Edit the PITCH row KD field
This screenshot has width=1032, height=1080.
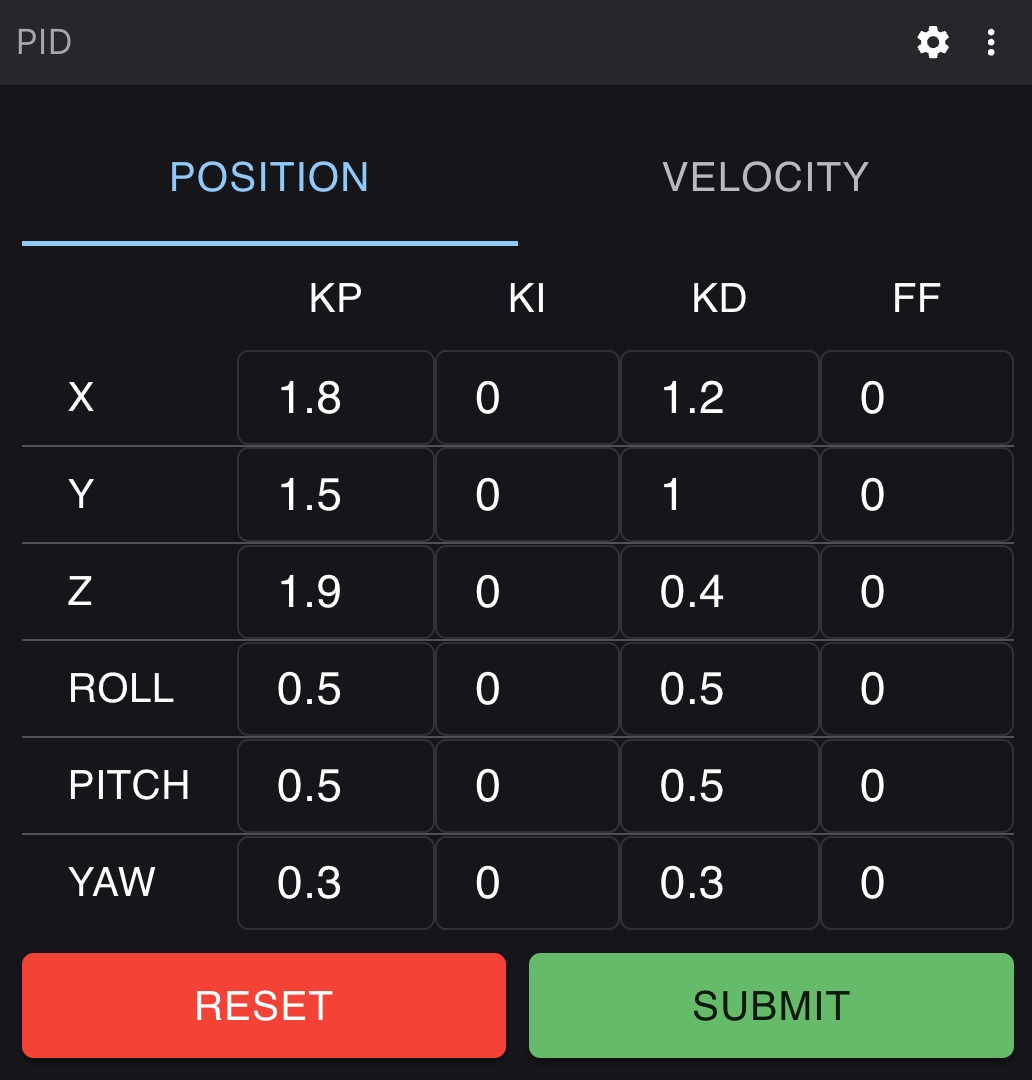tap(719, 786)
